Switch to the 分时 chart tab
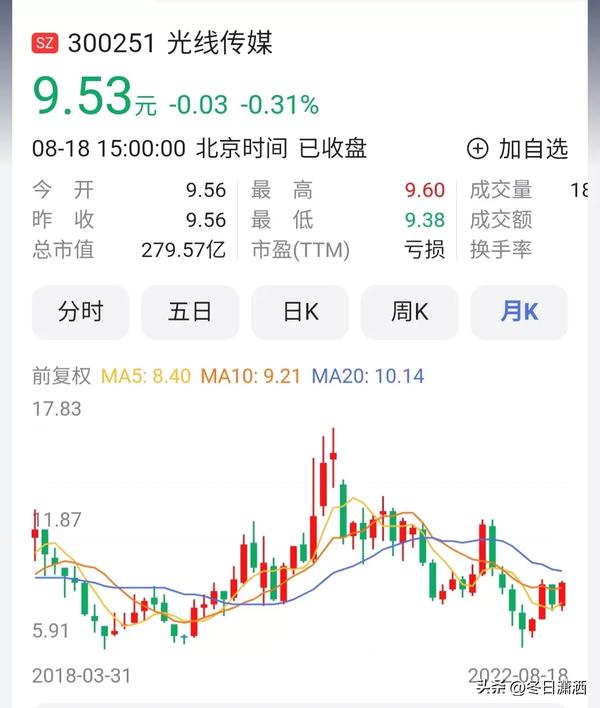Screen dimensions: 600x708 (x=81, y=312)
